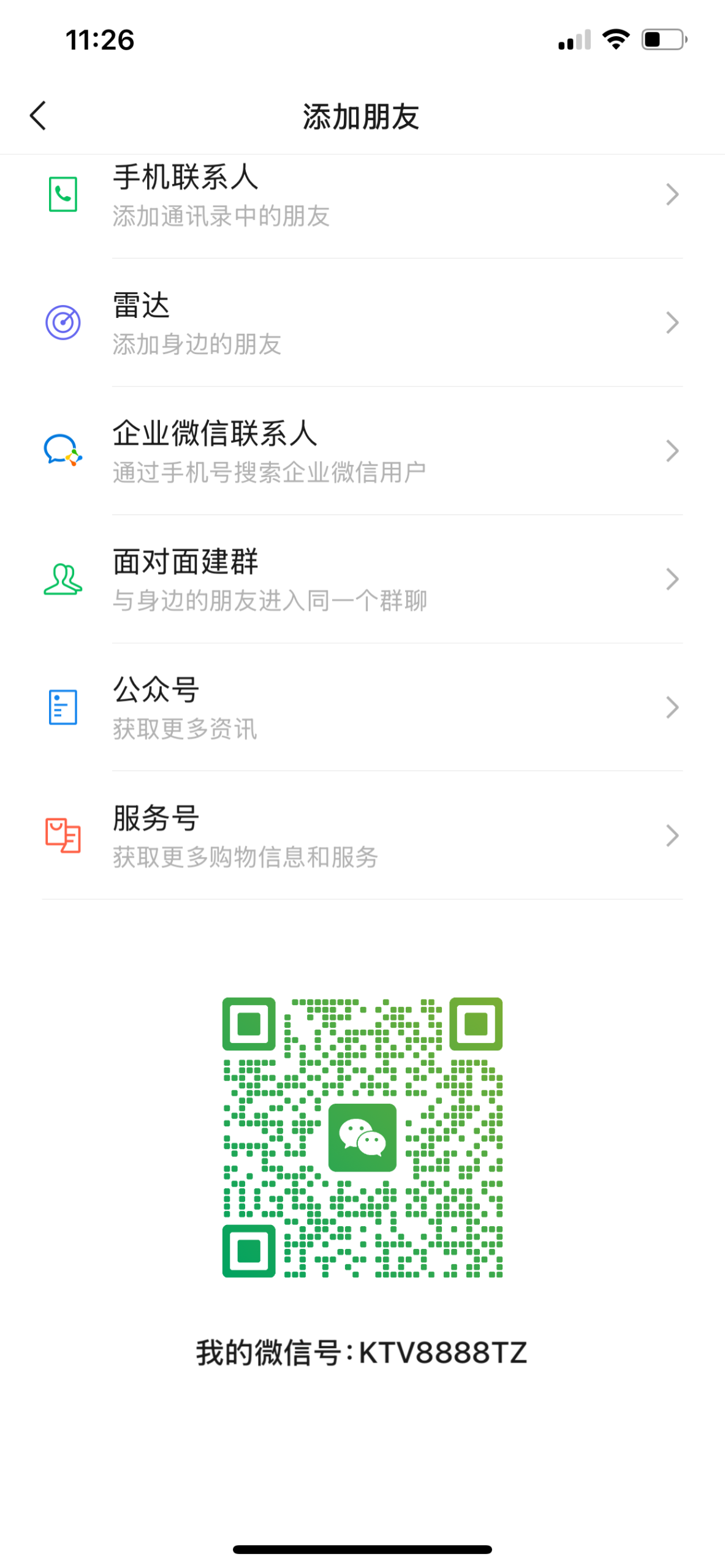Go back from the 添加朋友 page
This screenshot has width=725, height=1568.
tap(38, 116)
